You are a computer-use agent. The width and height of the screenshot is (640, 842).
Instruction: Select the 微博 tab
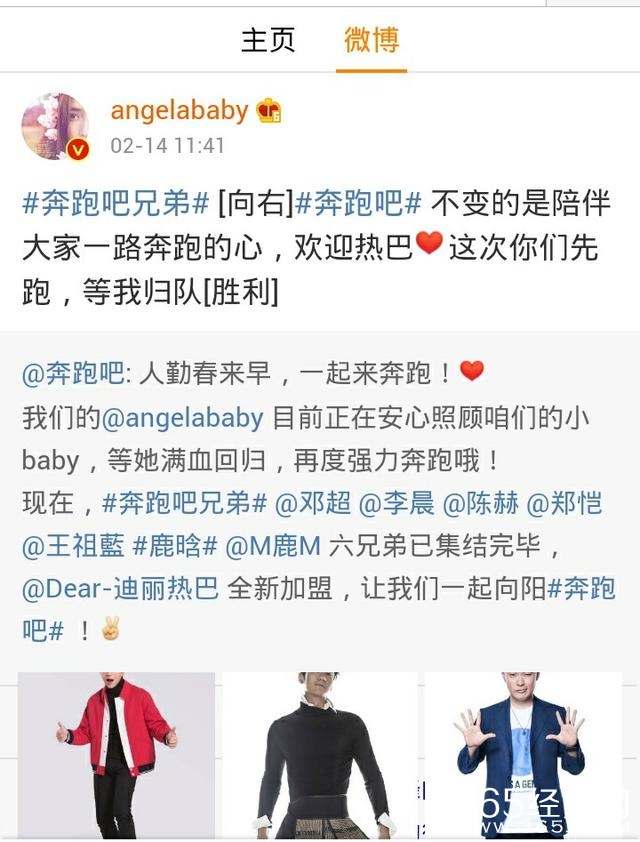point(371,40)
